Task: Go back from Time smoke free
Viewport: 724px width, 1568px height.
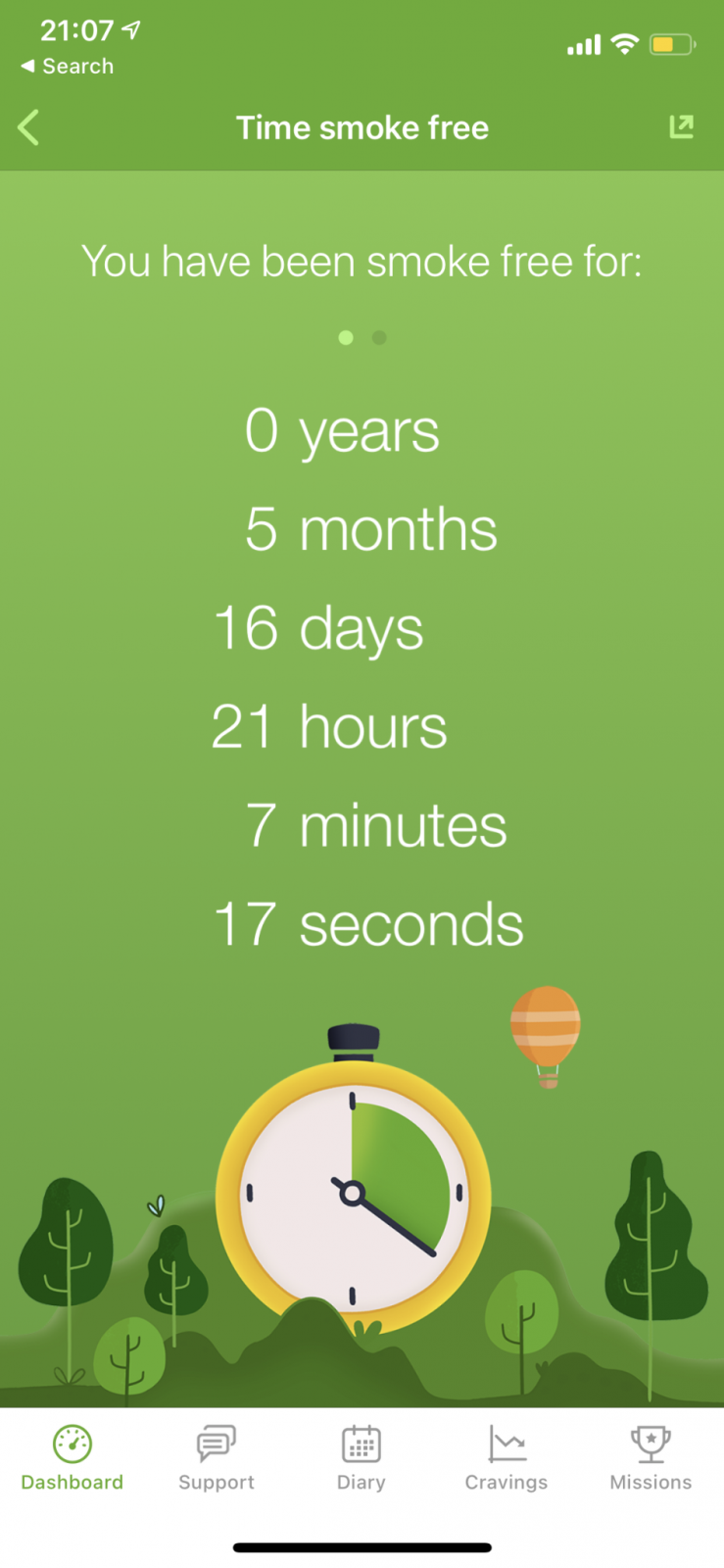Action: point(29,127)
